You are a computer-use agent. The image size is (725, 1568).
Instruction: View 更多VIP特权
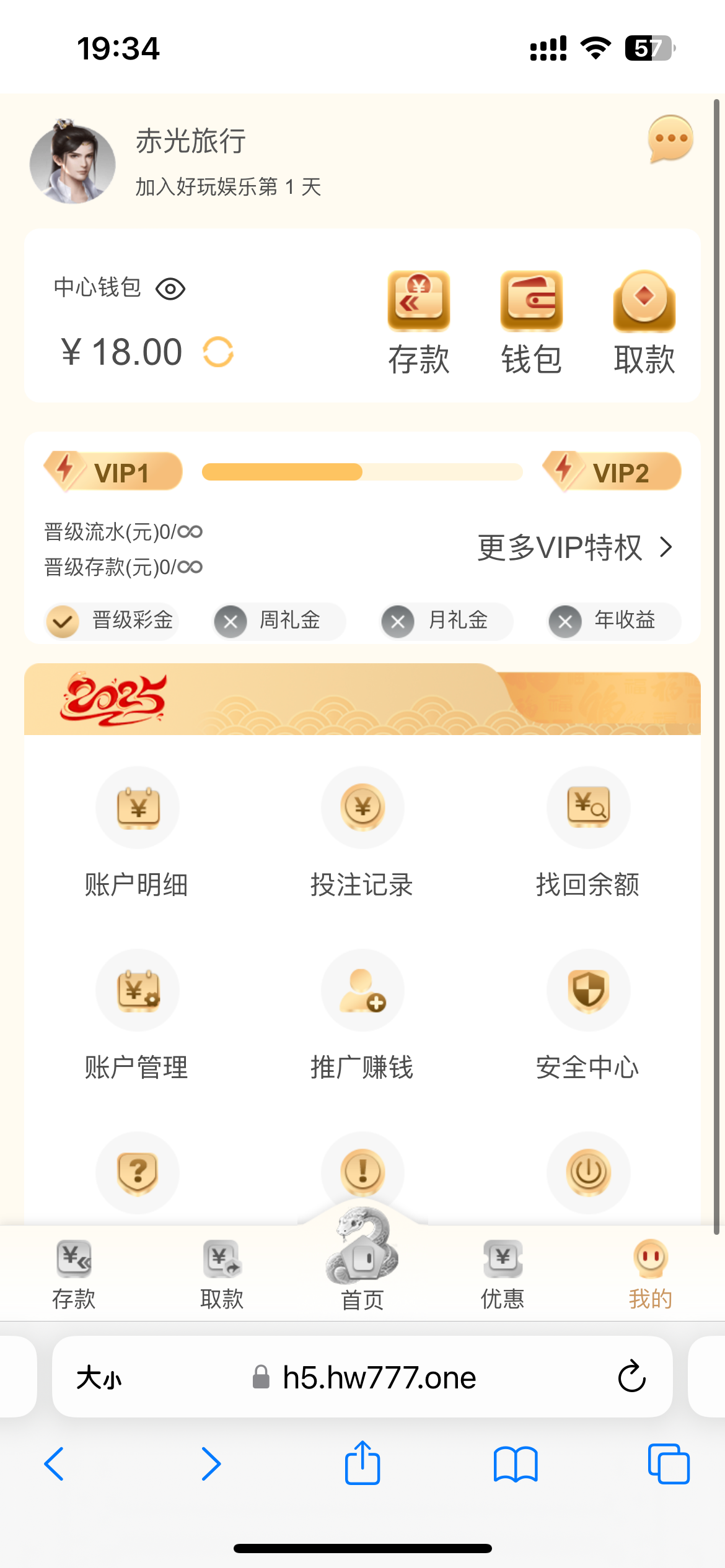575,548
